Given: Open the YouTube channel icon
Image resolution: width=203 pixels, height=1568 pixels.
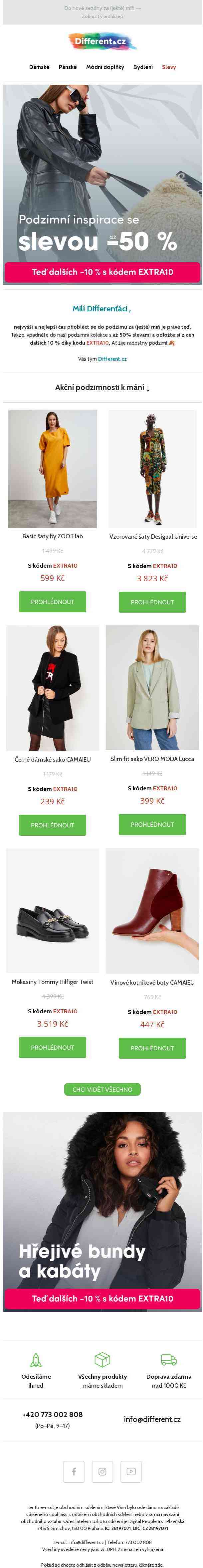Looking at the screenshot, I should 131,1471.
